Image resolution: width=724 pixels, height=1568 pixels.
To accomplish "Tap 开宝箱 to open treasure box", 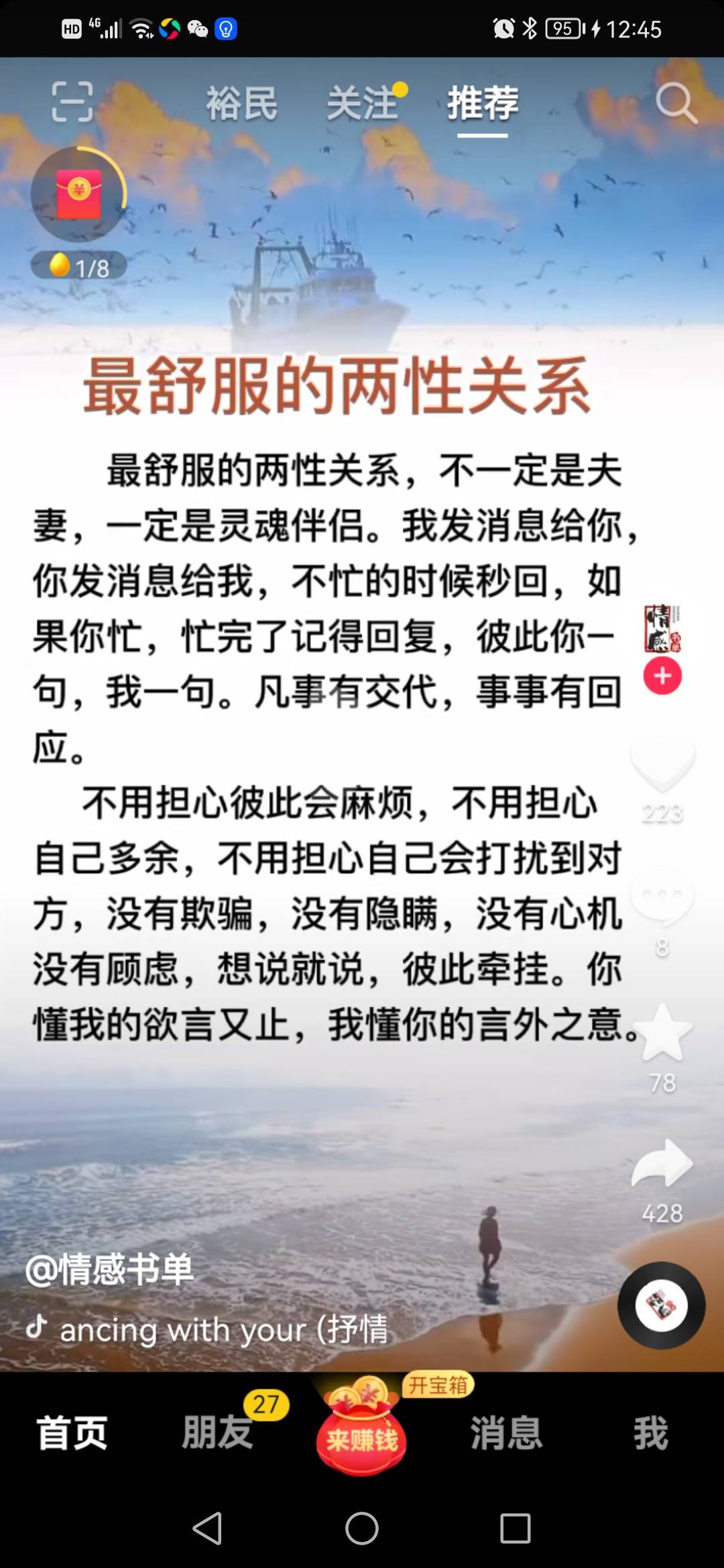I will 437,1386.
